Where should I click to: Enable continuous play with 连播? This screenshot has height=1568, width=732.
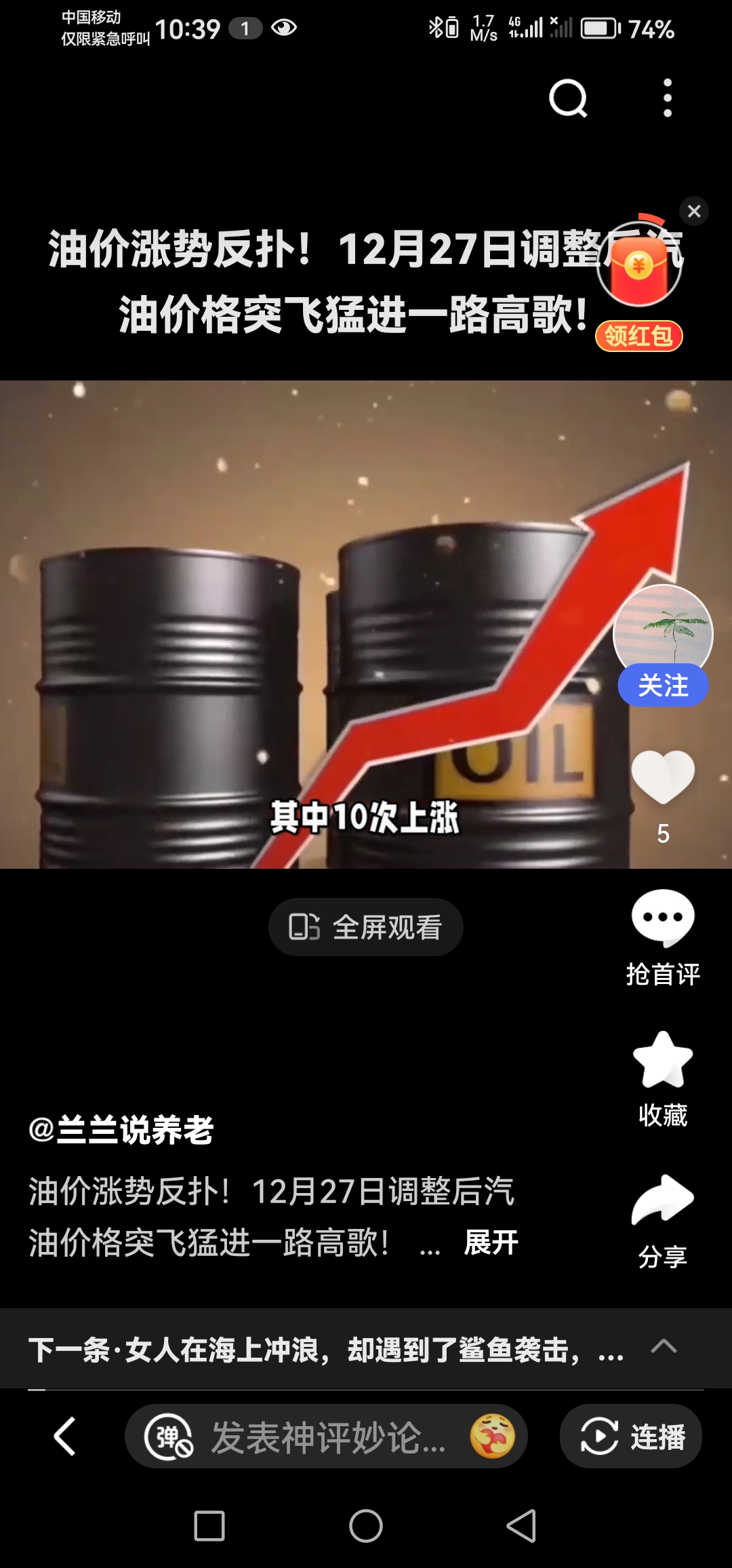pyautogui.click(x=631, y=1436)
